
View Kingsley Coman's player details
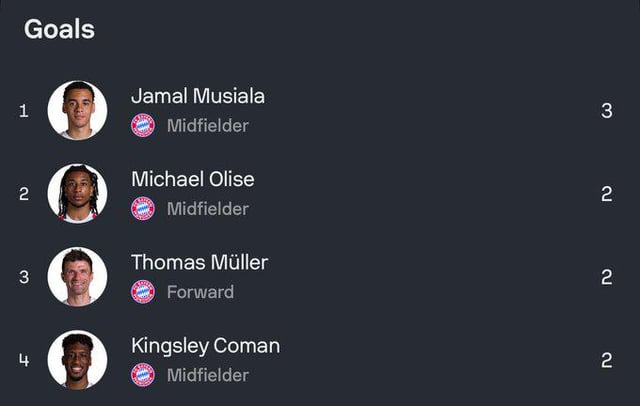tap(320, 360)
